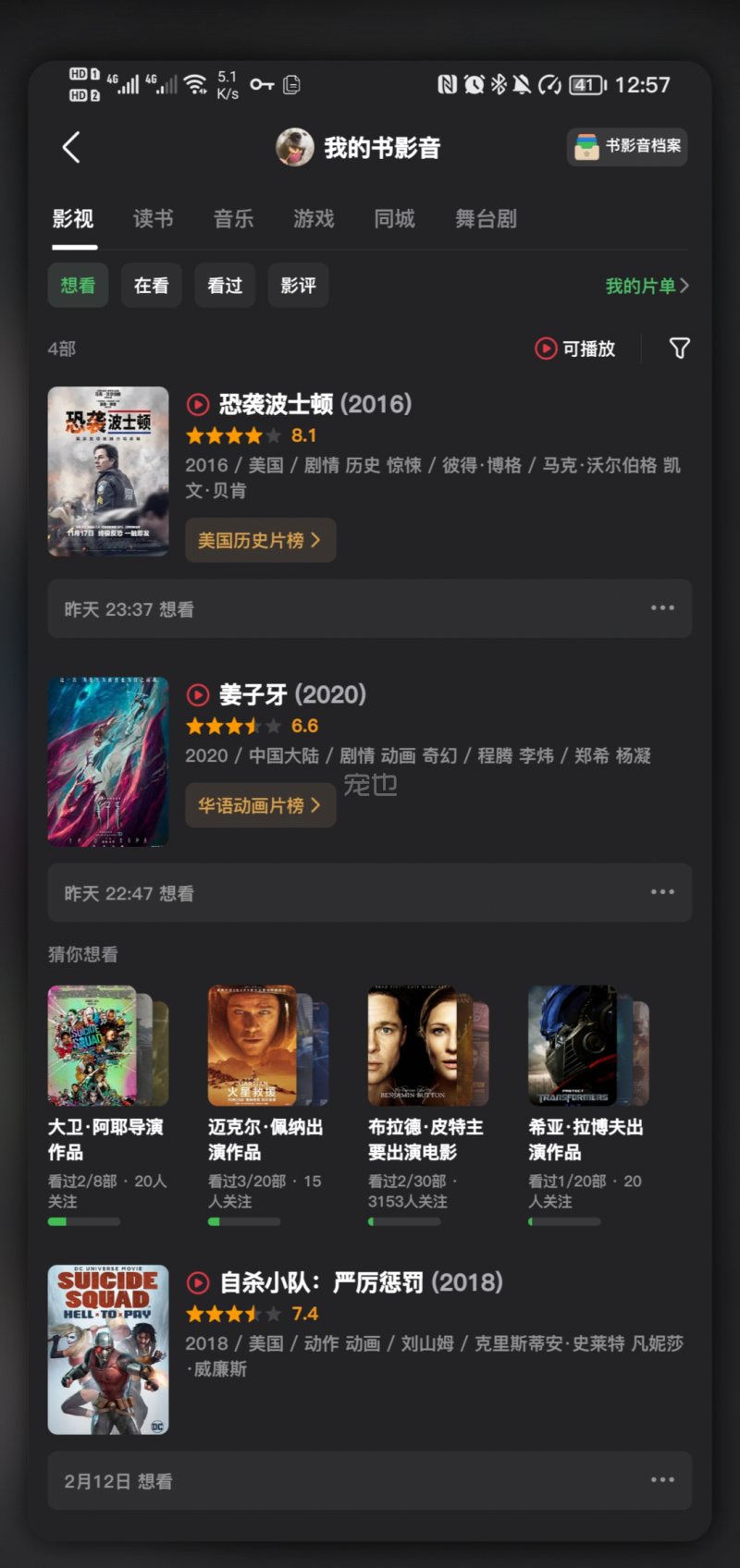Select the 看过 filter chip
The width and height of the screenshot is (740, 1568).
pos(225,286)
